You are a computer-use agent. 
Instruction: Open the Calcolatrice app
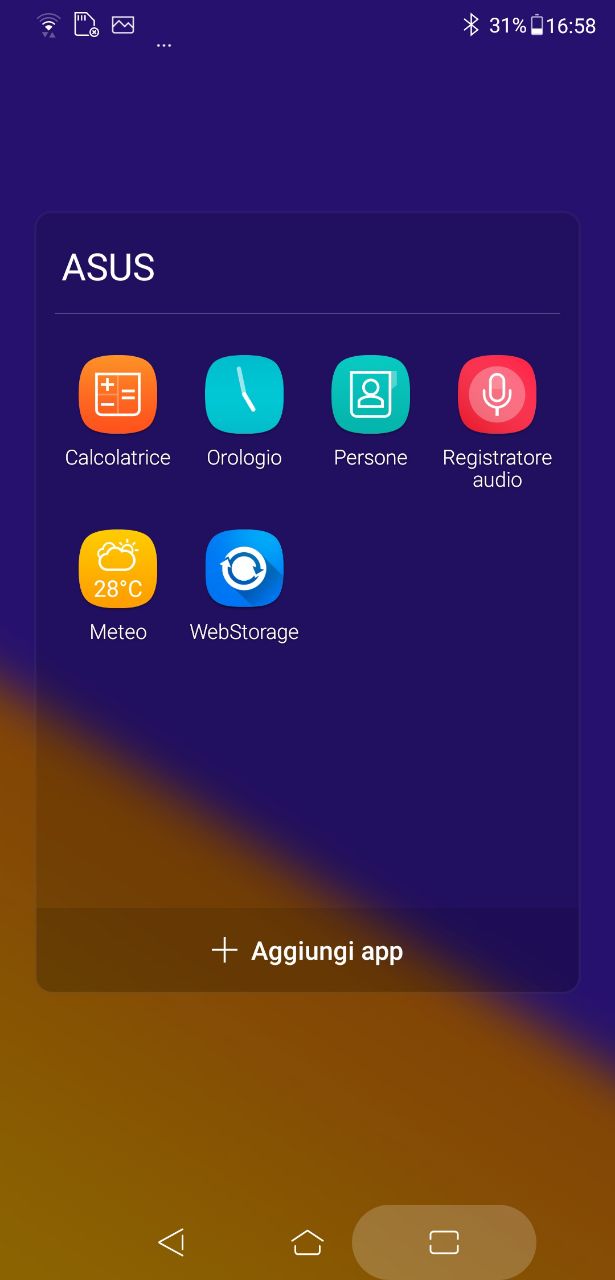pos(118,395)
